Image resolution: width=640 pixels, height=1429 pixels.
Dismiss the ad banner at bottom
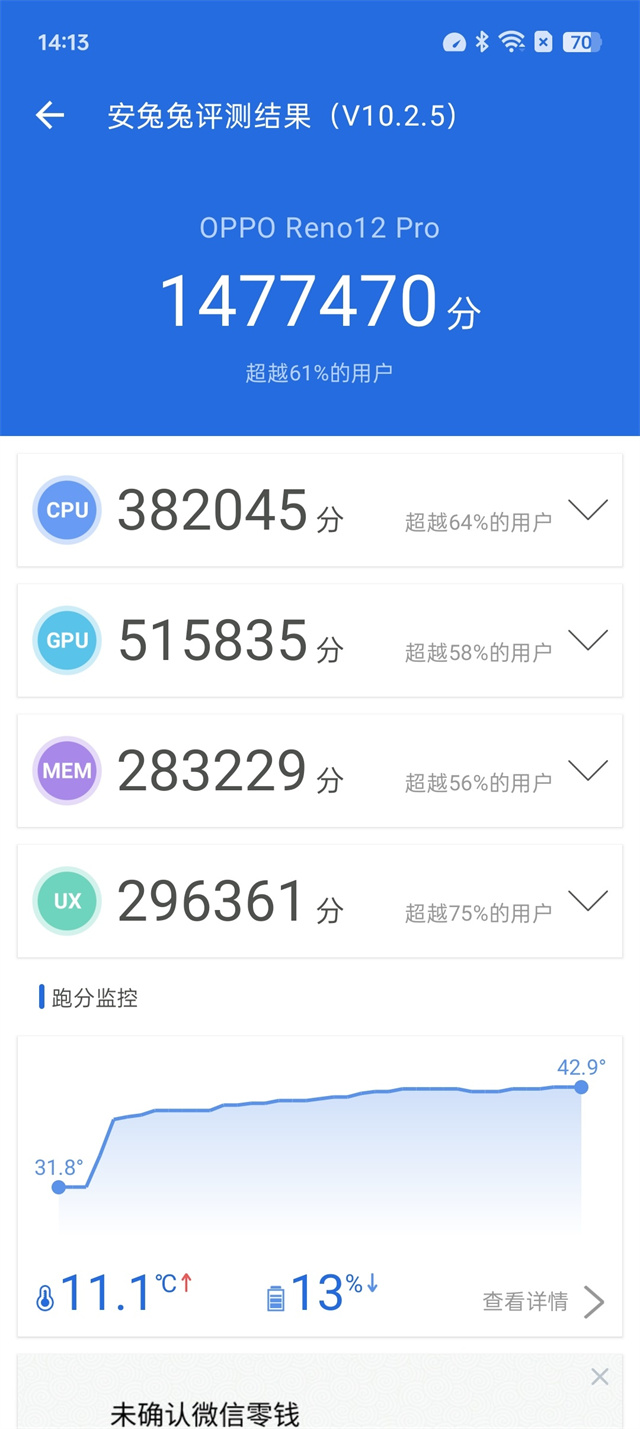pyautogui.click(x=599, y=1377)
